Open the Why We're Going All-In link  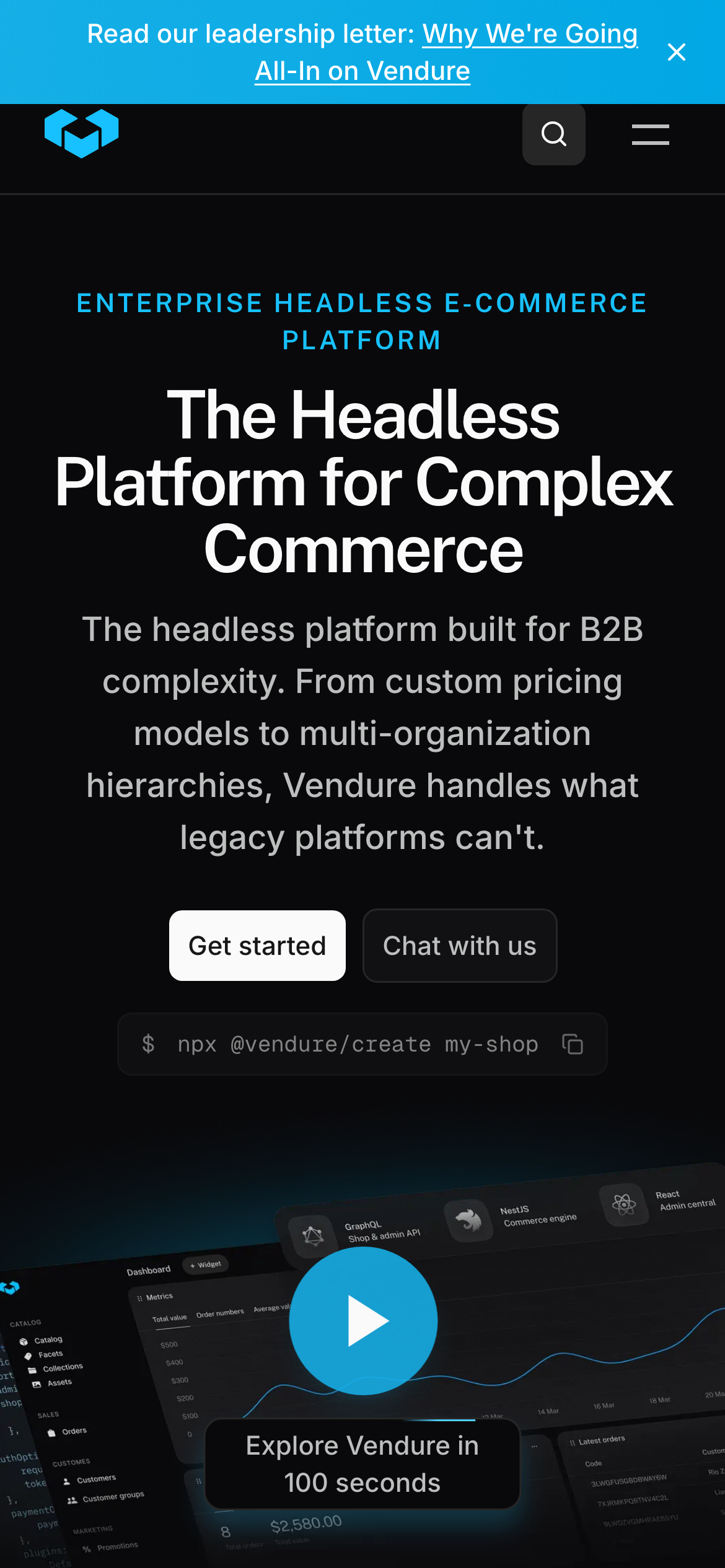[529, 35]
